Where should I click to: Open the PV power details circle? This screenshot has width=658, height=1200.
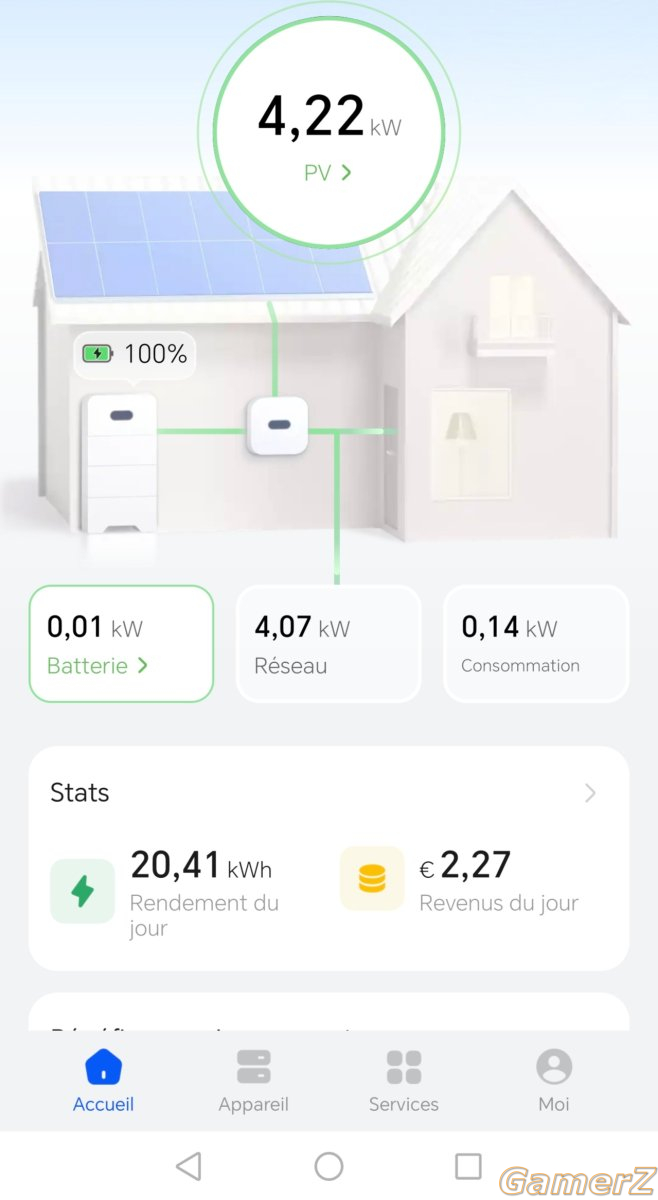click(329, 133)
